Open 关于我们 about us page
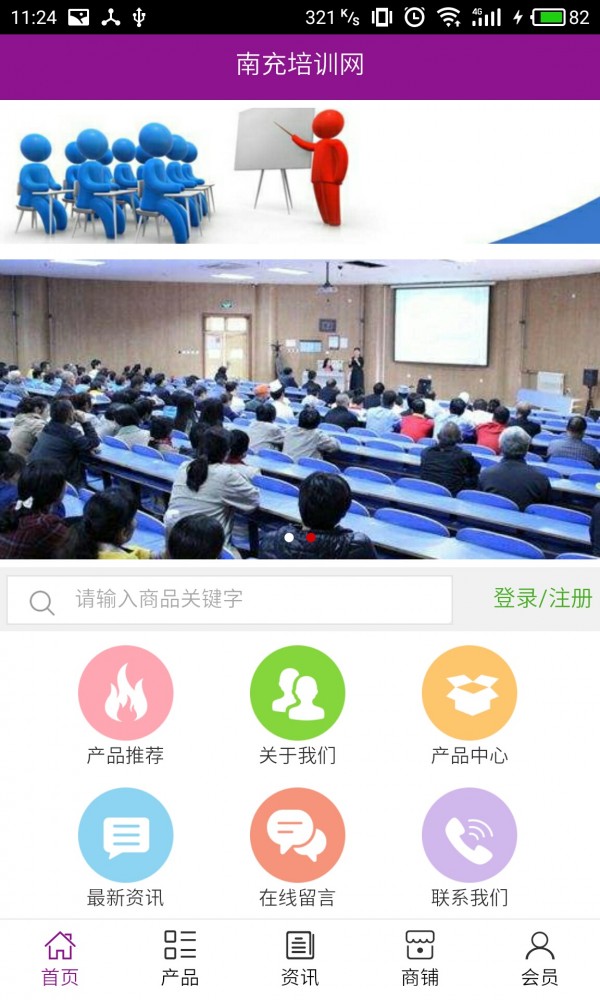Image resolution: width=600 pixels, height=1000 pixels. click(x=297, y=694)
